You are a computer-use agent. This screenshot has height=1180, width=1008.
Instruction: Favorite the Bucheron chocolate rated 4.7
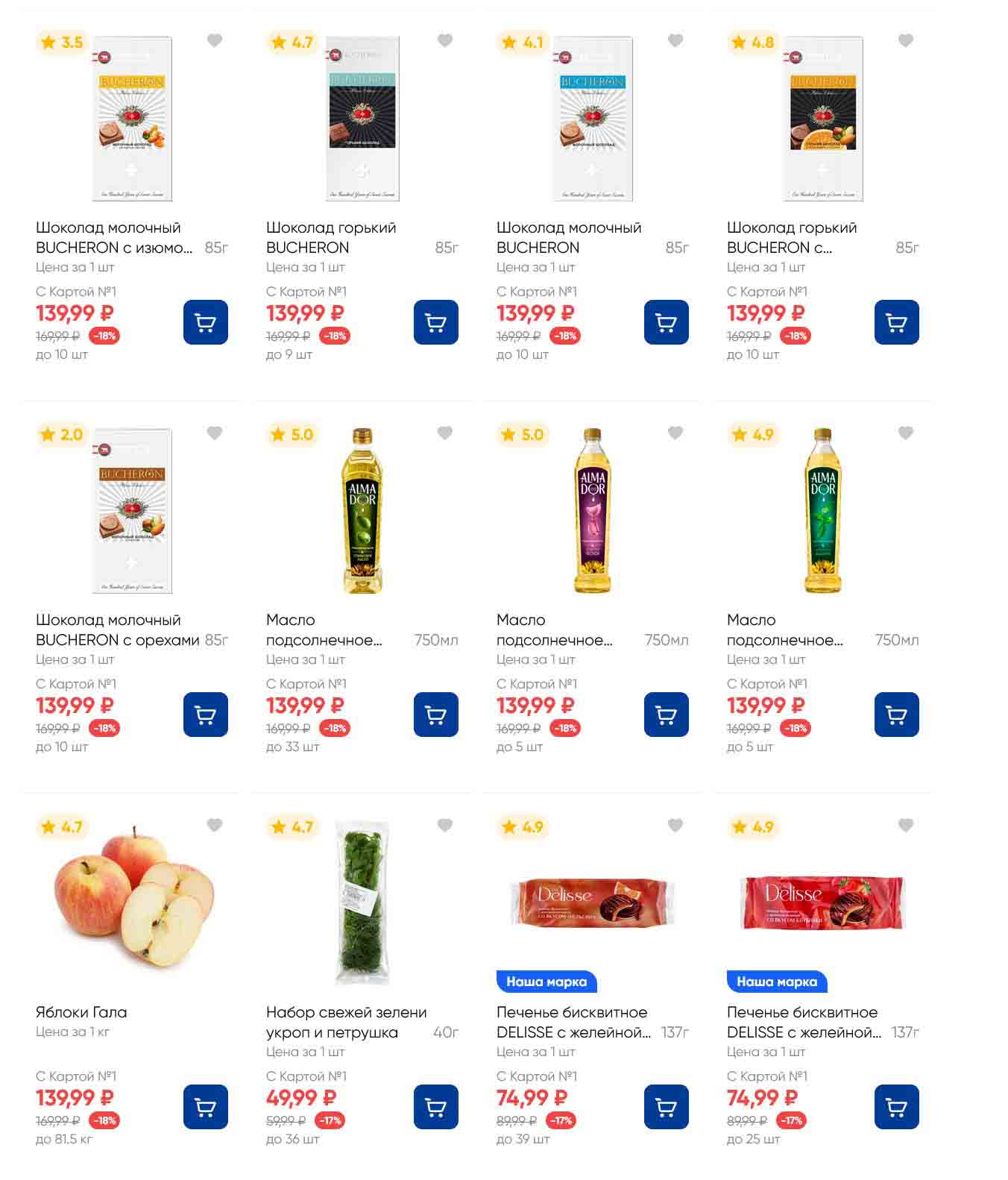point(444,41)
